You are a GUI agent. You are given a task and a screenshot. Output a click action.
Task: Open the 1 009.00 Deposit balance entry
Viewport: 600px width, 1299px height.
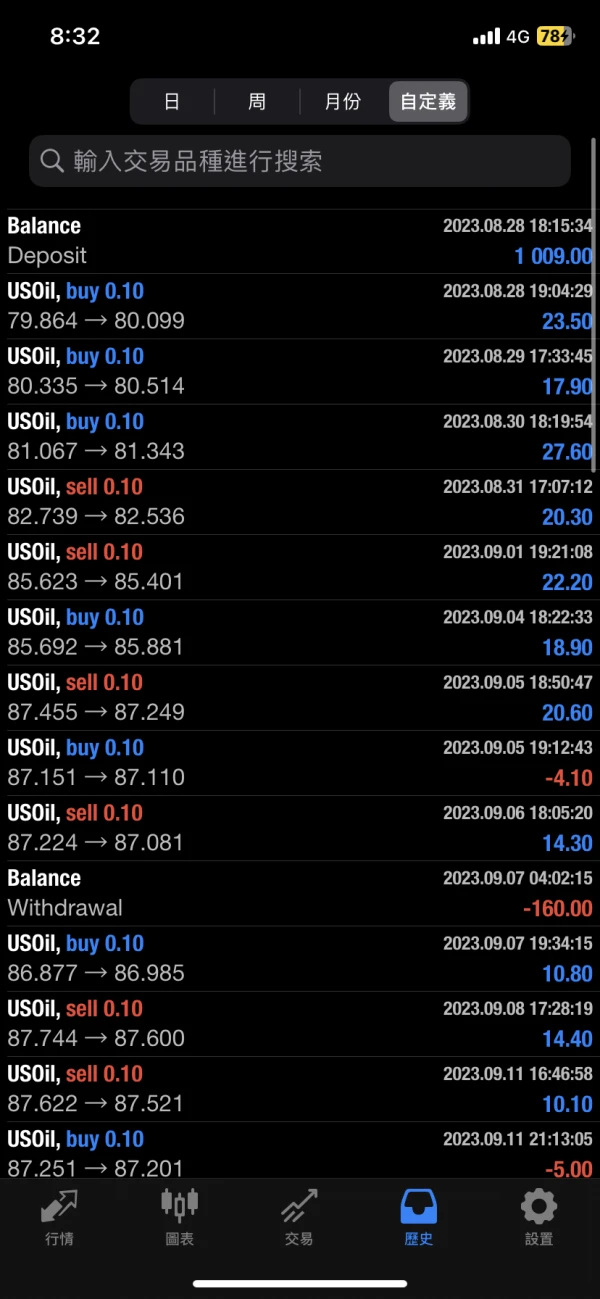[x=300, y=241]
